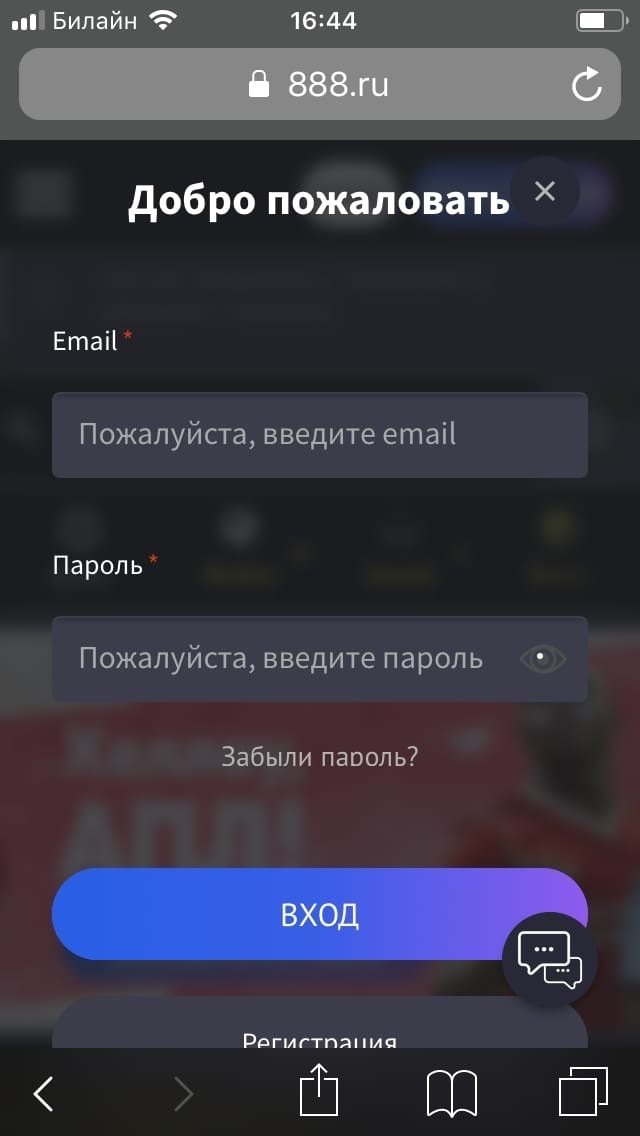
Task: Tap the 888.ru address bar
Action: pyautogui.click(x=319, y=85)
